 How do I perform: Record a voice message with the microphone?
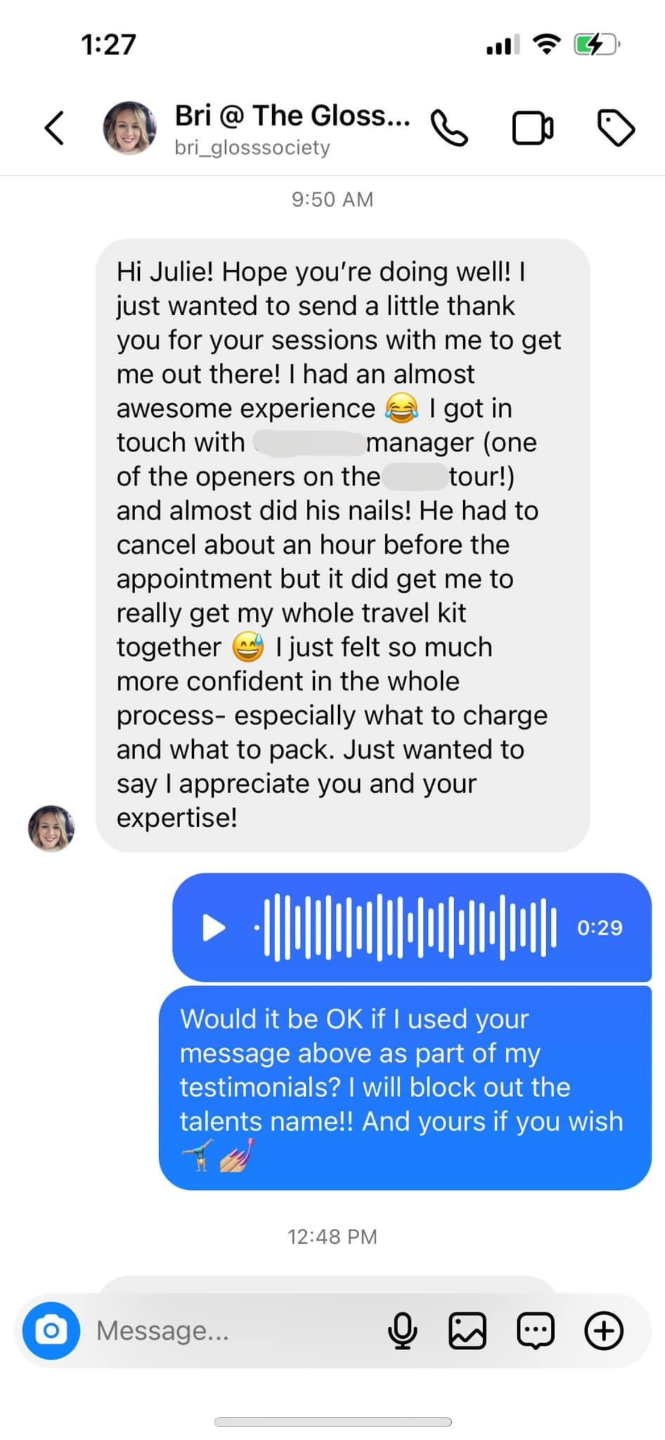click(x=402, y=1331)
